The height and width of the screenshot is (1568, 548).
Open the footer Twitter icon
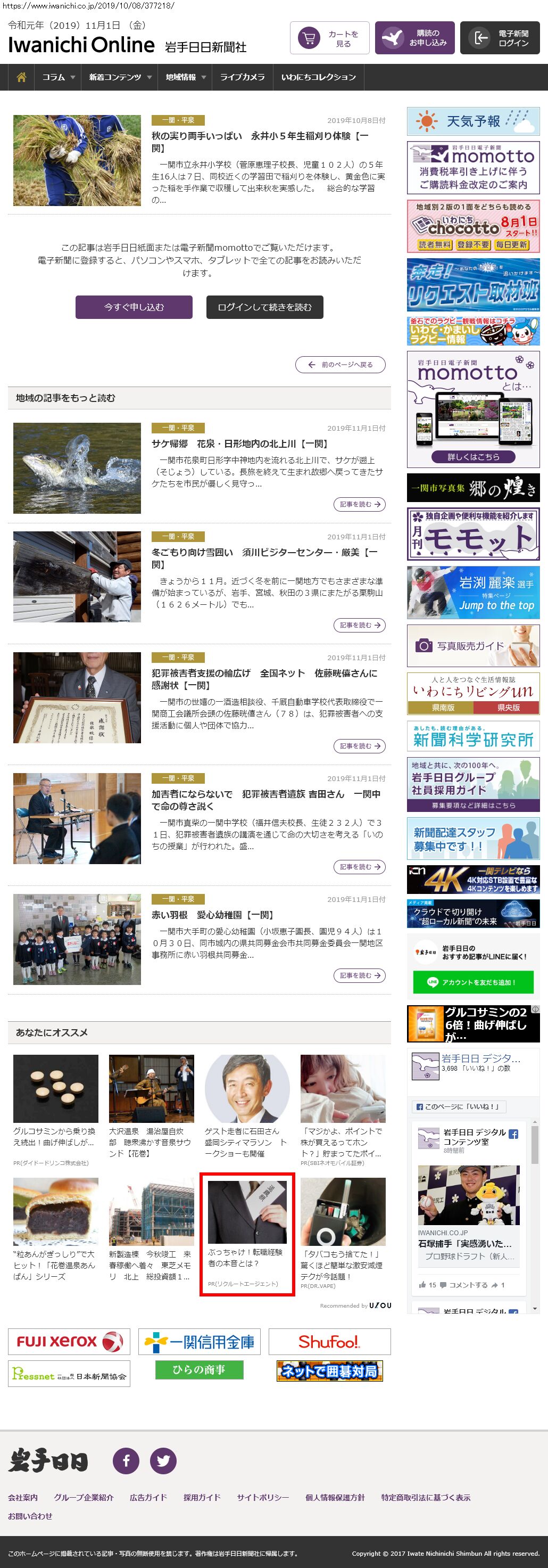[163, 1460]
